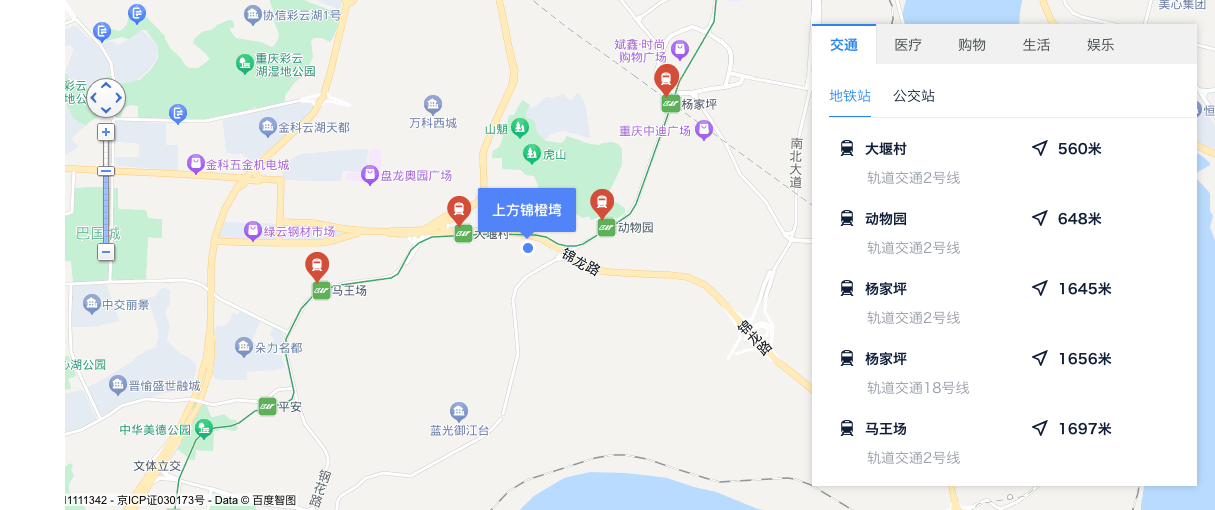
Task: Open 马王场 station at 1697米
Action: tap(886, 429)
